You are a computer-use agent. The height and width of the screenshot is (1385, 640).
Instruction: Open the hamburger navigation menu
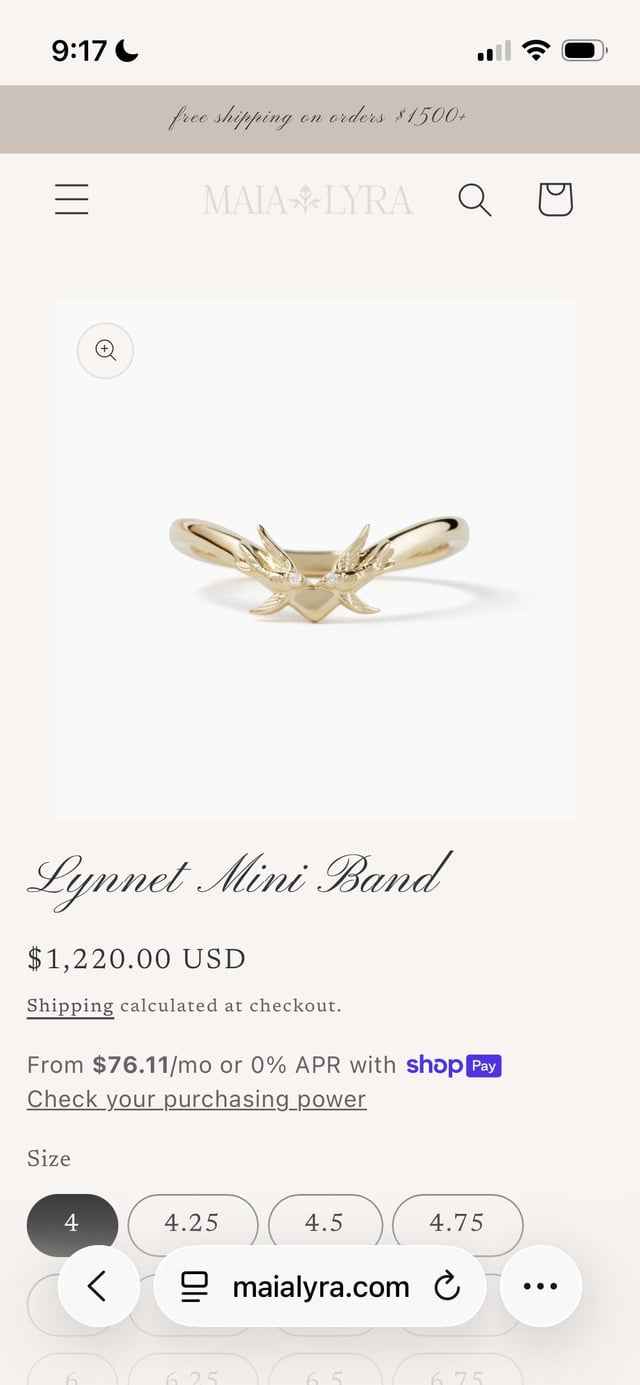[71, 199]
